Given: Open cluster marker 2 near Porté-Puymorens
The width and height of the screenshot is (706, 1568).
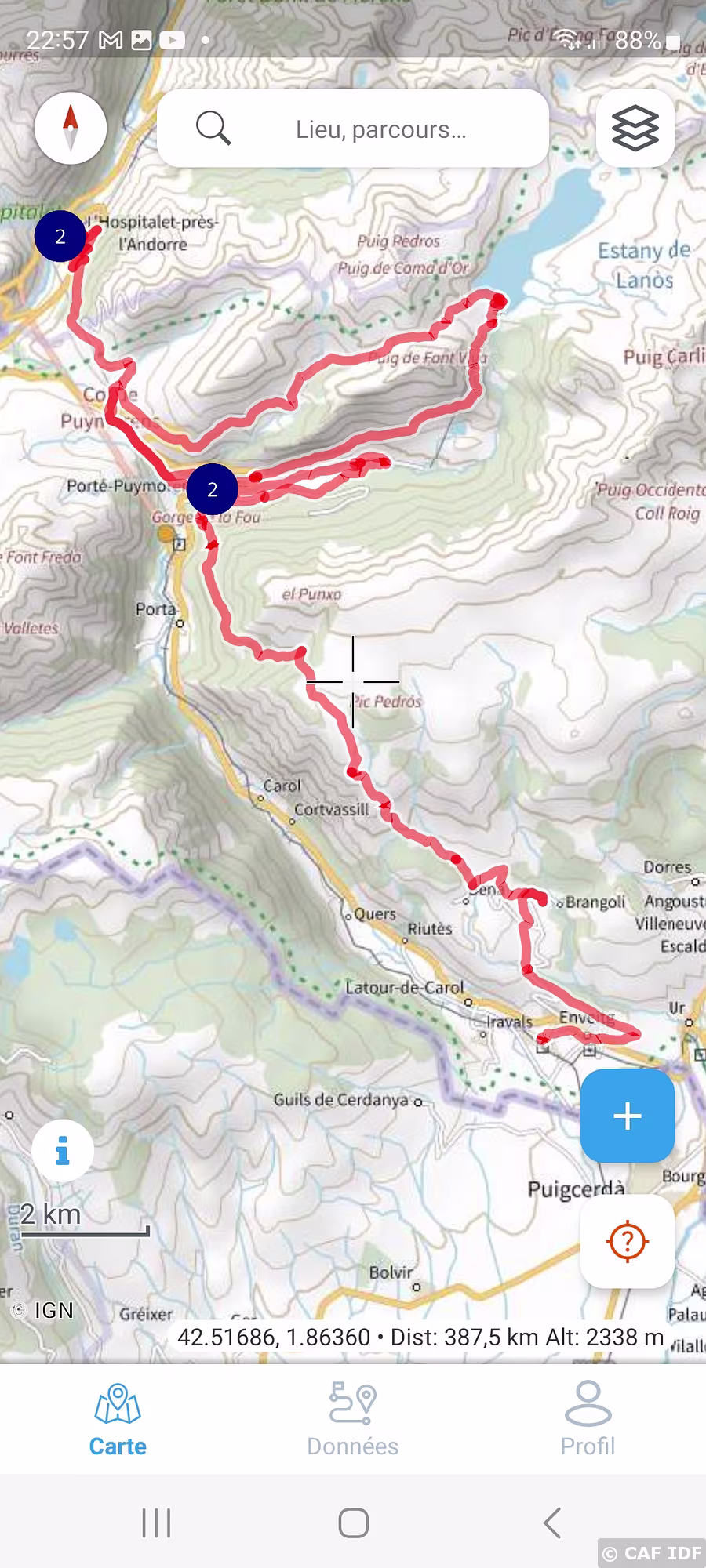Looking at the screenshot, I should point(212,489).
